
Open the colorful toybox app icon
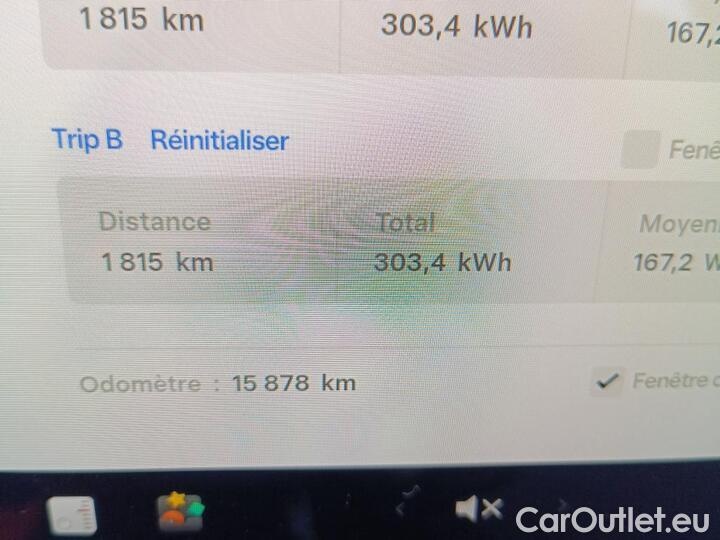click(x=180, y=512)
